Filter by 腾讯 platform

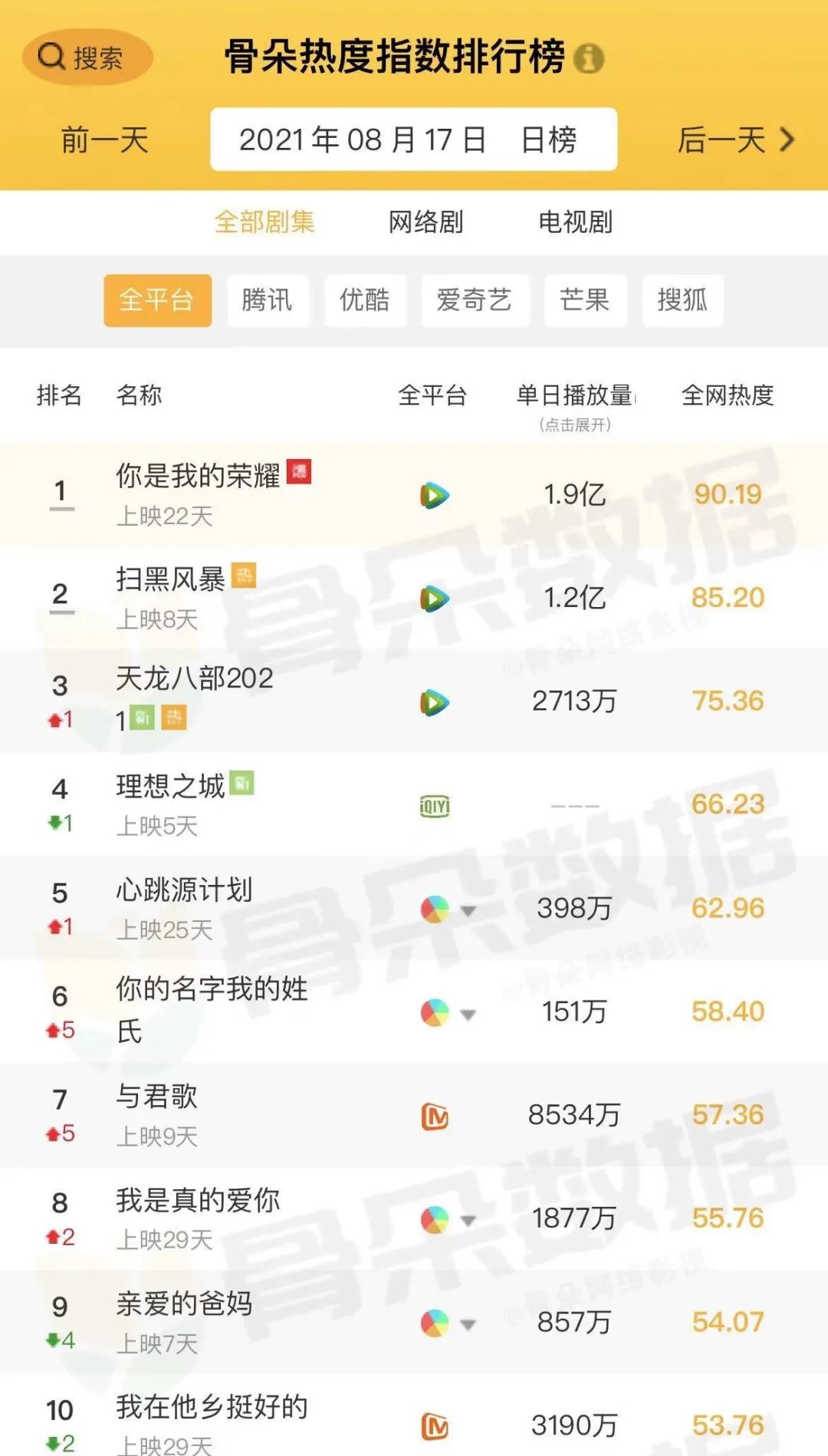(x=267, y=300)
